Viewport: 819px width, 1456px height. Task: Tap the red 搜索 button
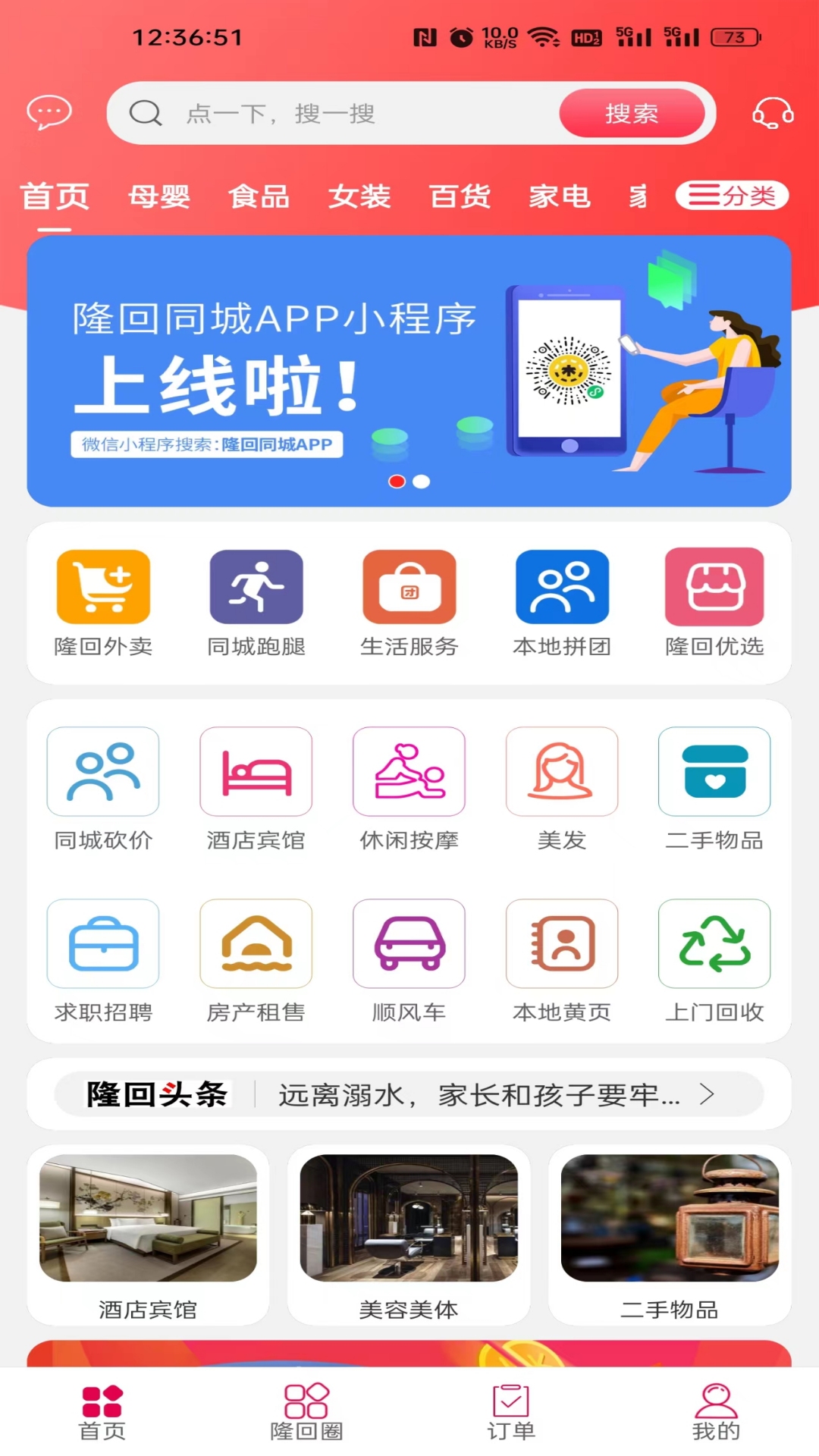632,114
